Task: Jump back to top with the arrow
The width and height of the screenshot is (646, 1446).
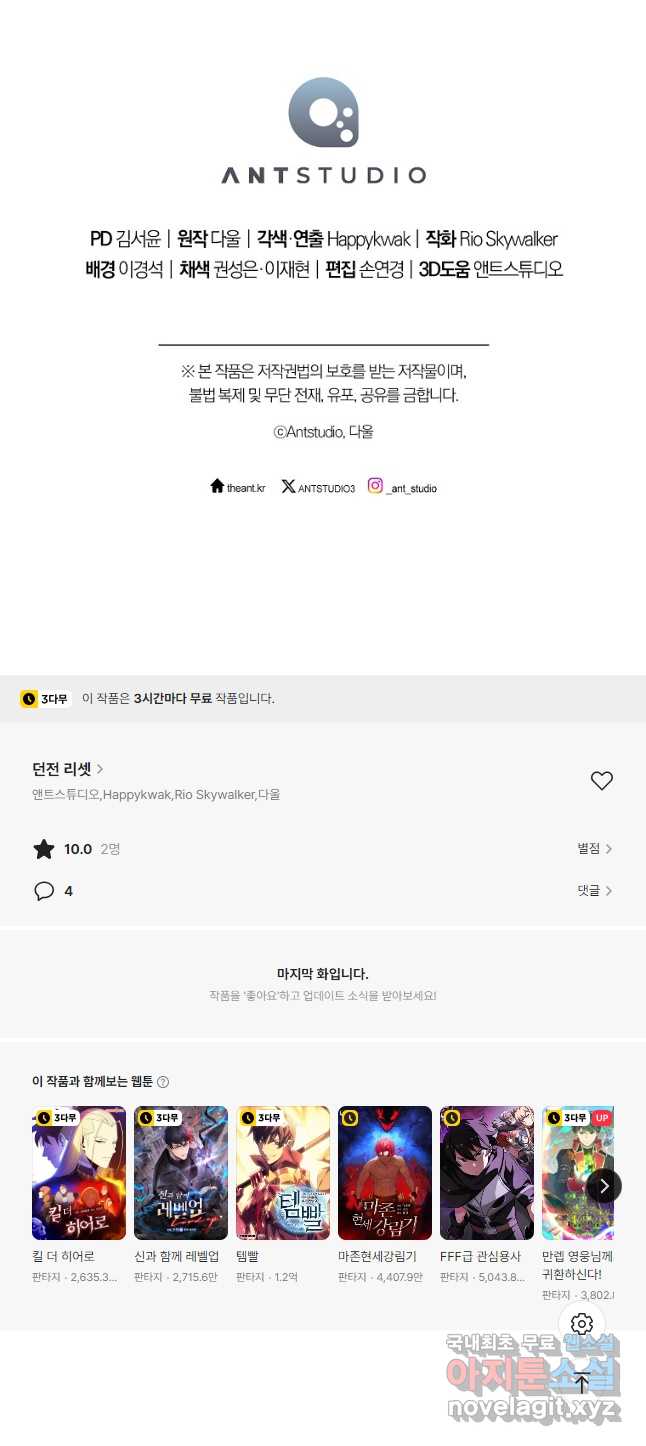Action: point(582,1384)
